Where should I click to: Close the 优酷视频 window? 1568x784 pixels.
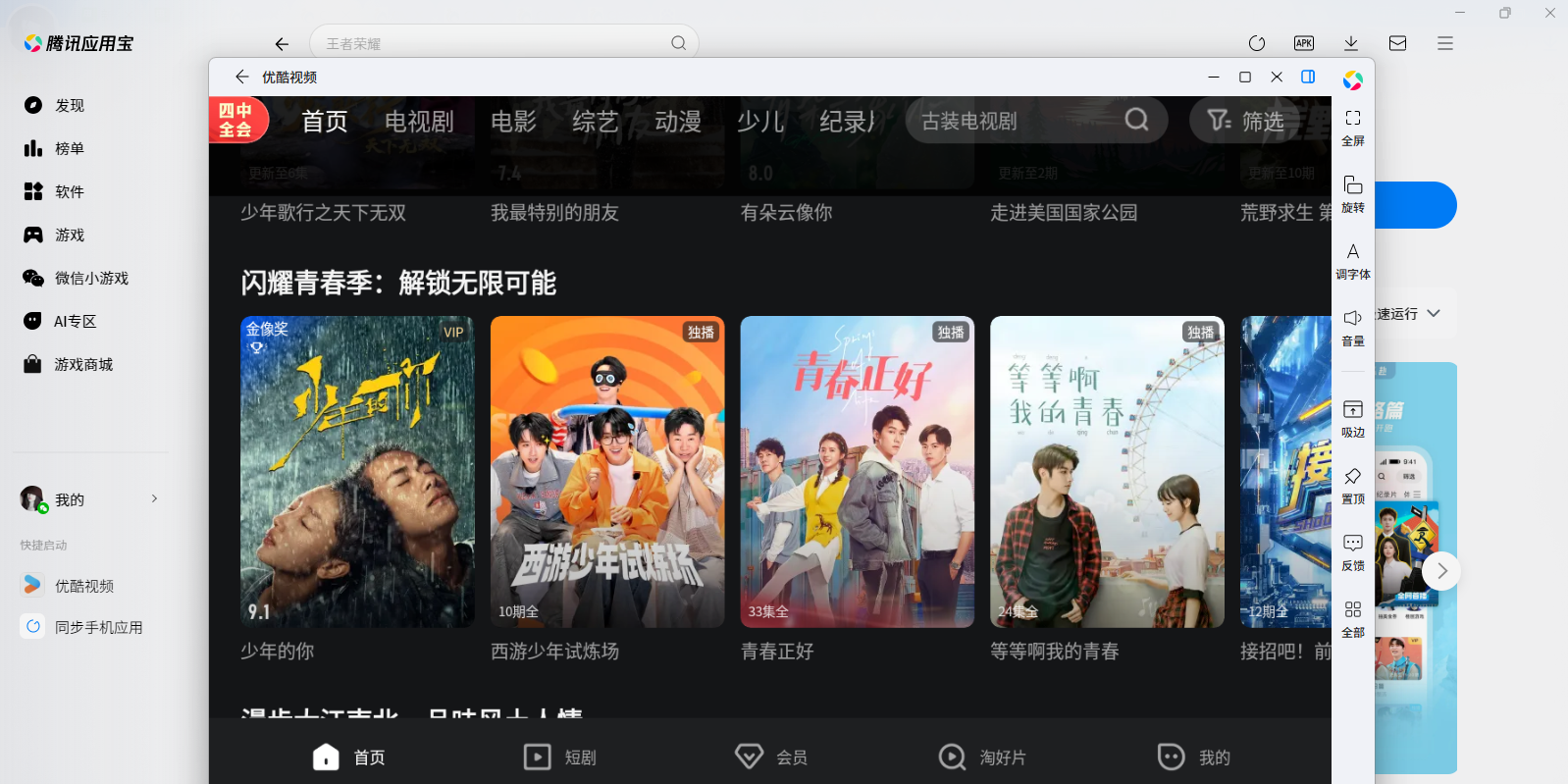(x=1277, y=77)
